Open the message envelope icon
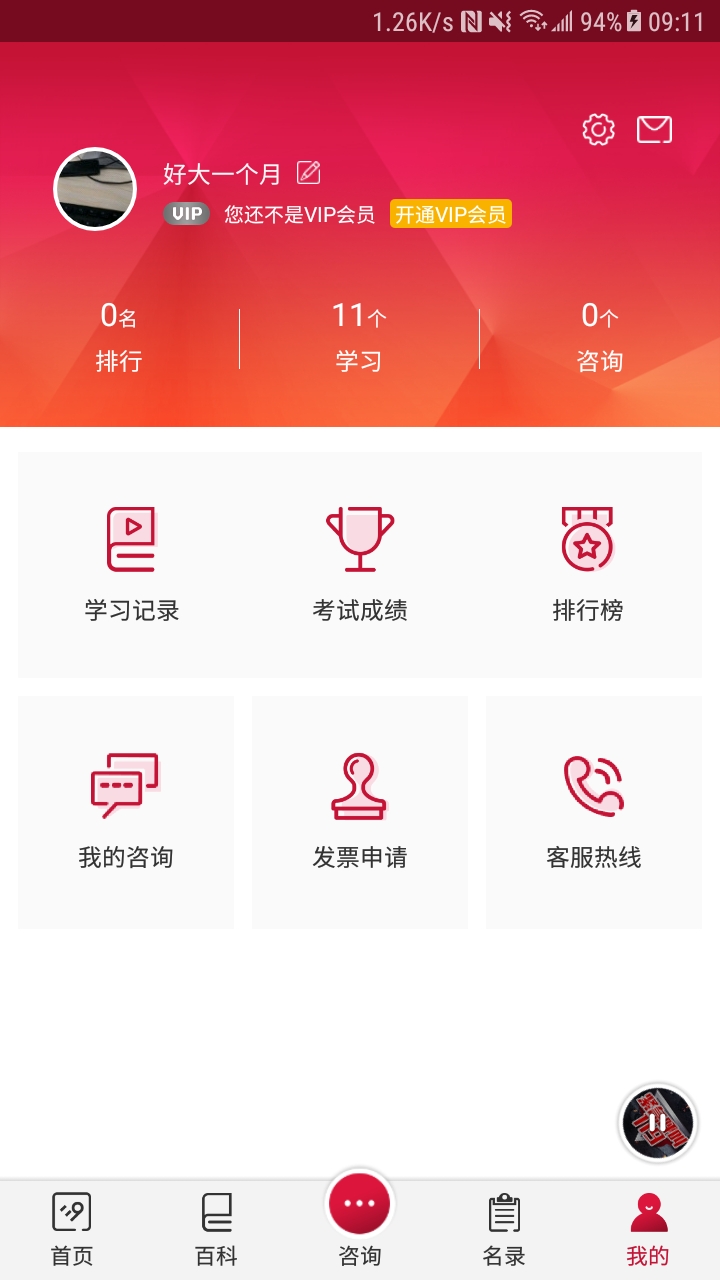 tap(655, 129)
